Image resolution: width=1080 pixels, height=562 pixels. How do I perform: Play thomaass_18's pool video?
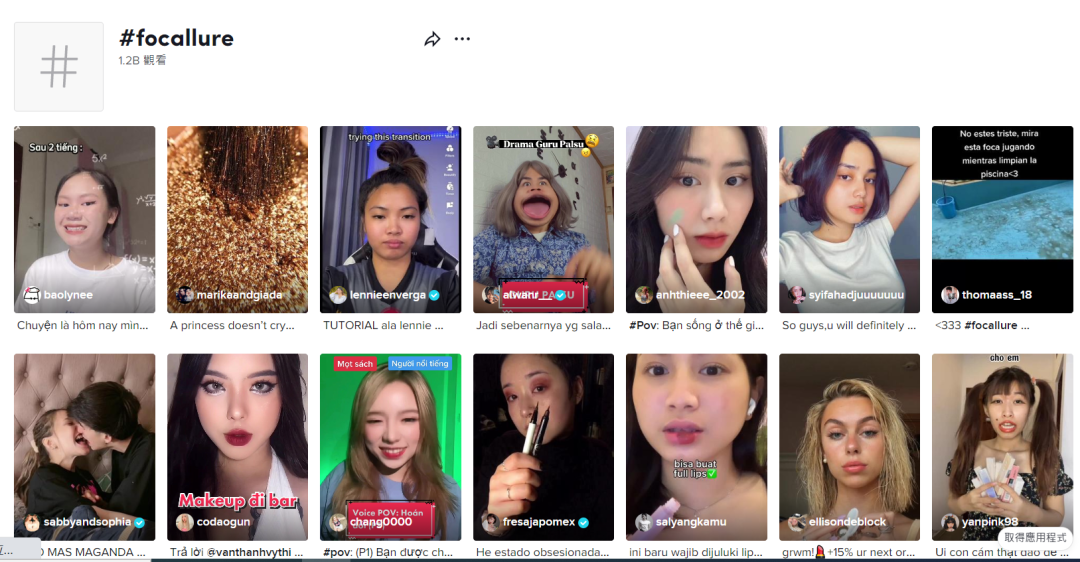[x=1003, y=218]
